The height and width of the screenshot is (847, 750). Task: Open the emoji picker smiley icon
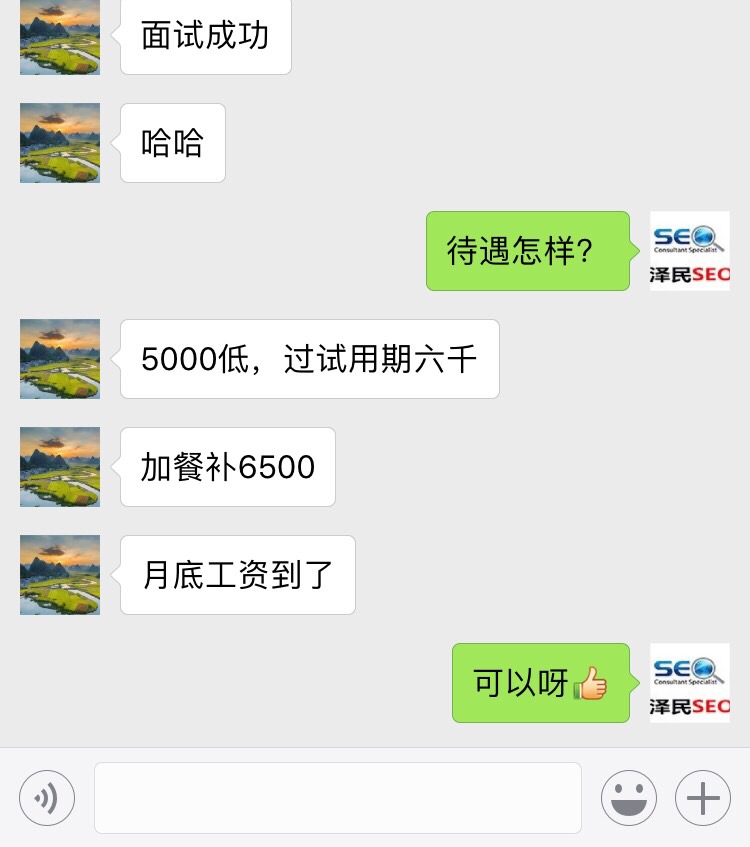[629, 797]
